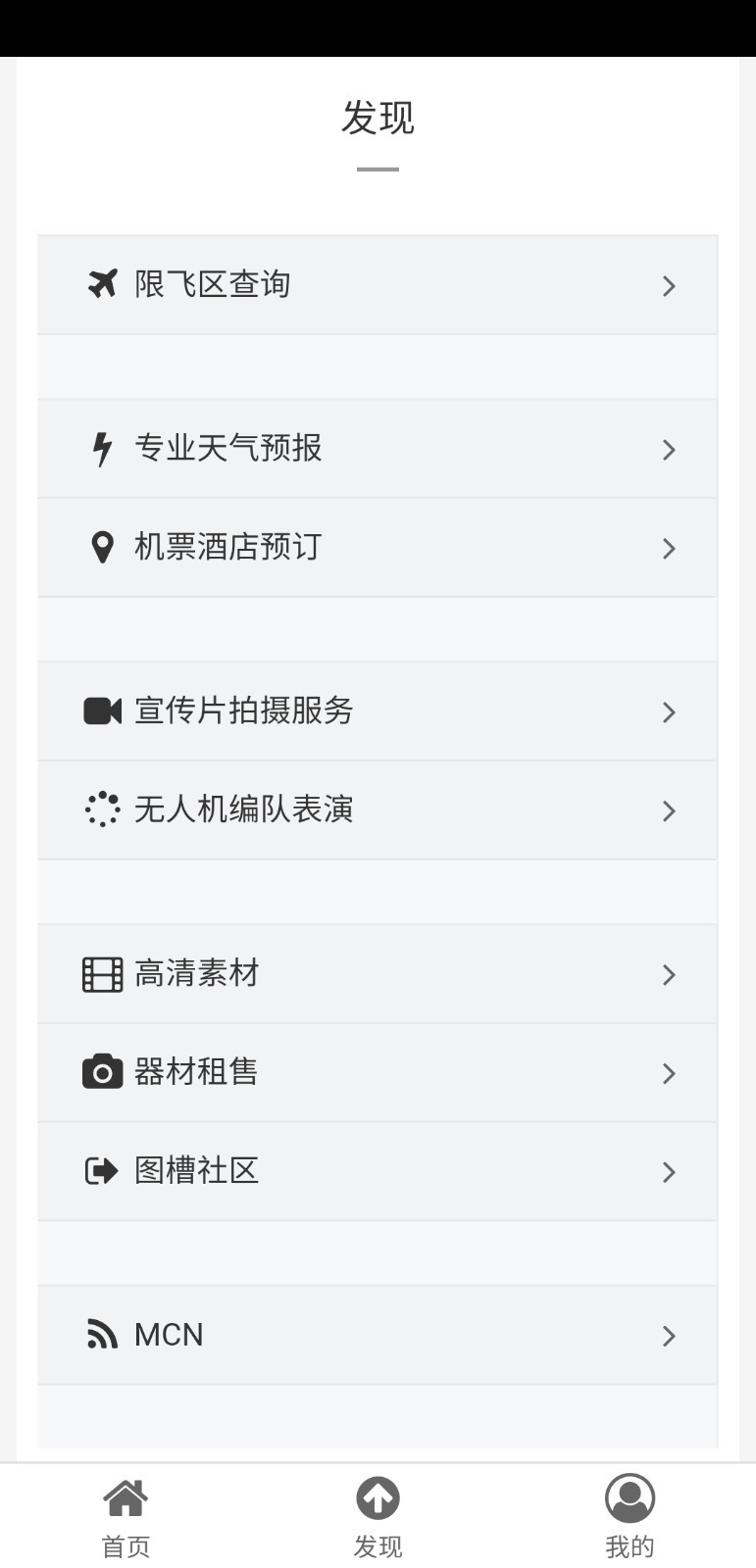Open 高清素材 footage section
The height and width of the screenshot is (1568, 756).
click(377, 974)
